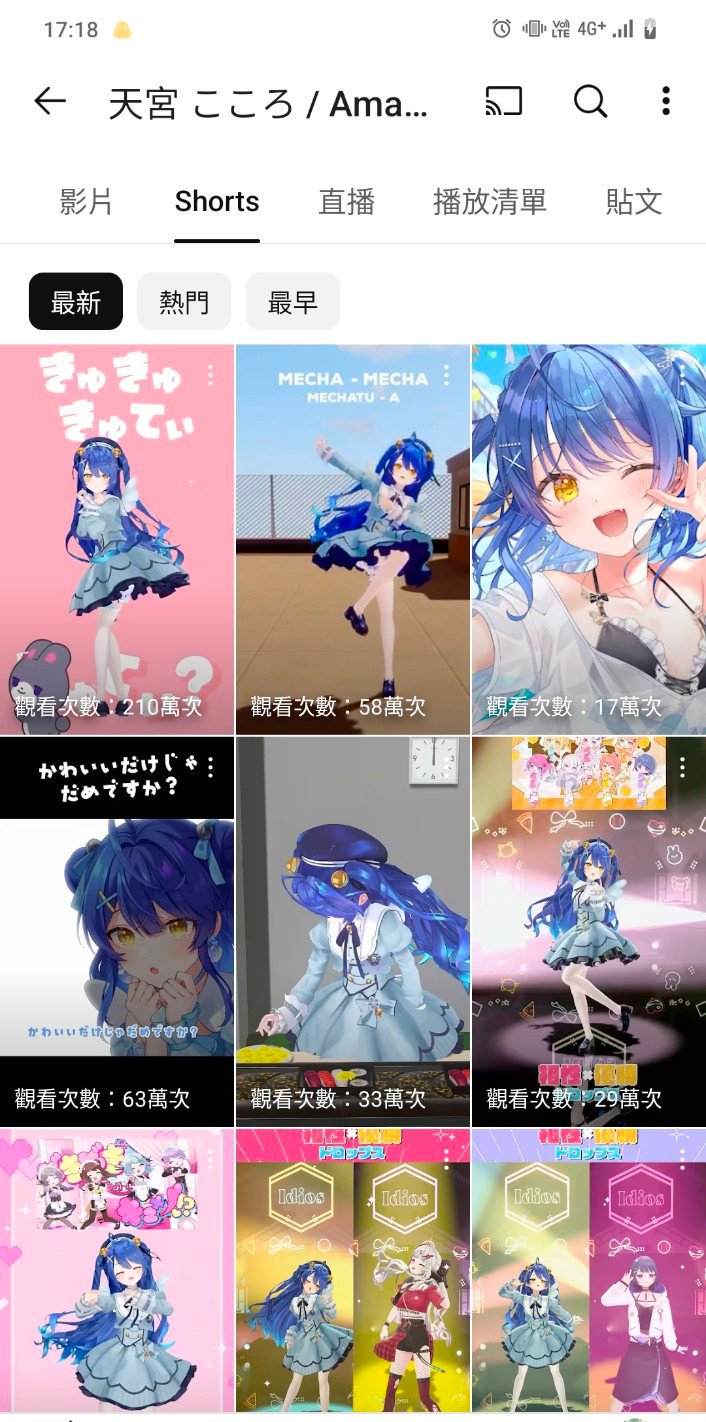Open the cast to device icon
Screen dimensions: 706x1422
504,101
